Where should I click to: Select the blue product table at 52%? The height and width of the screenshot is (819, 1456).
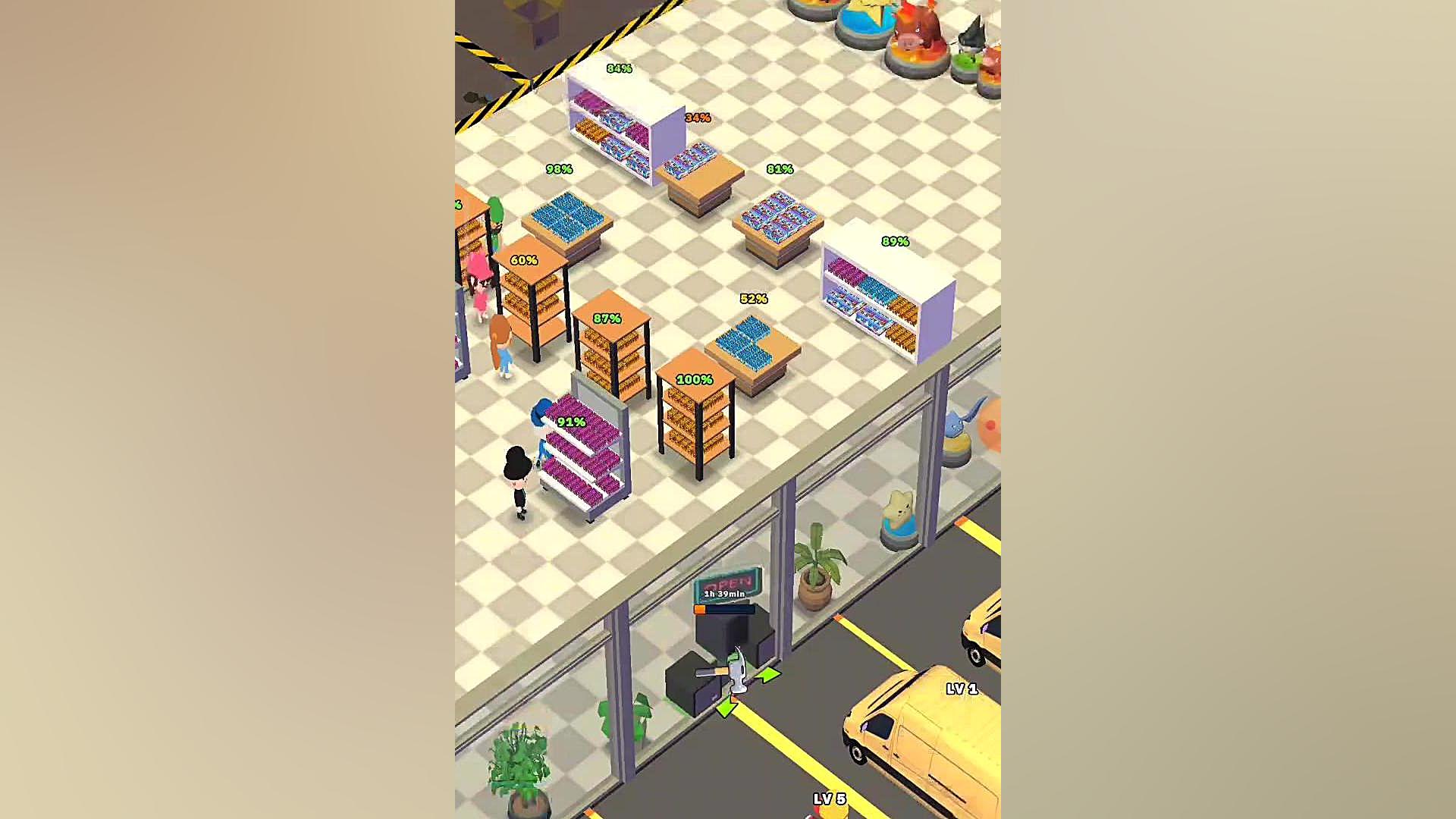[752, 349]
